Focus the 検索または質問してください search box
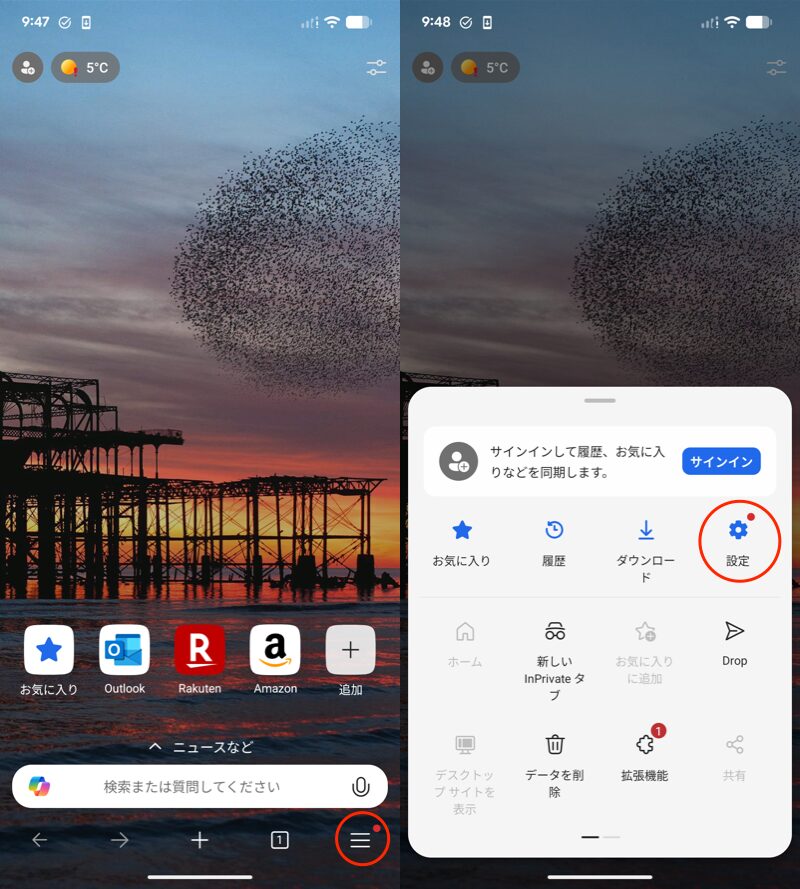 pos(190,787)
